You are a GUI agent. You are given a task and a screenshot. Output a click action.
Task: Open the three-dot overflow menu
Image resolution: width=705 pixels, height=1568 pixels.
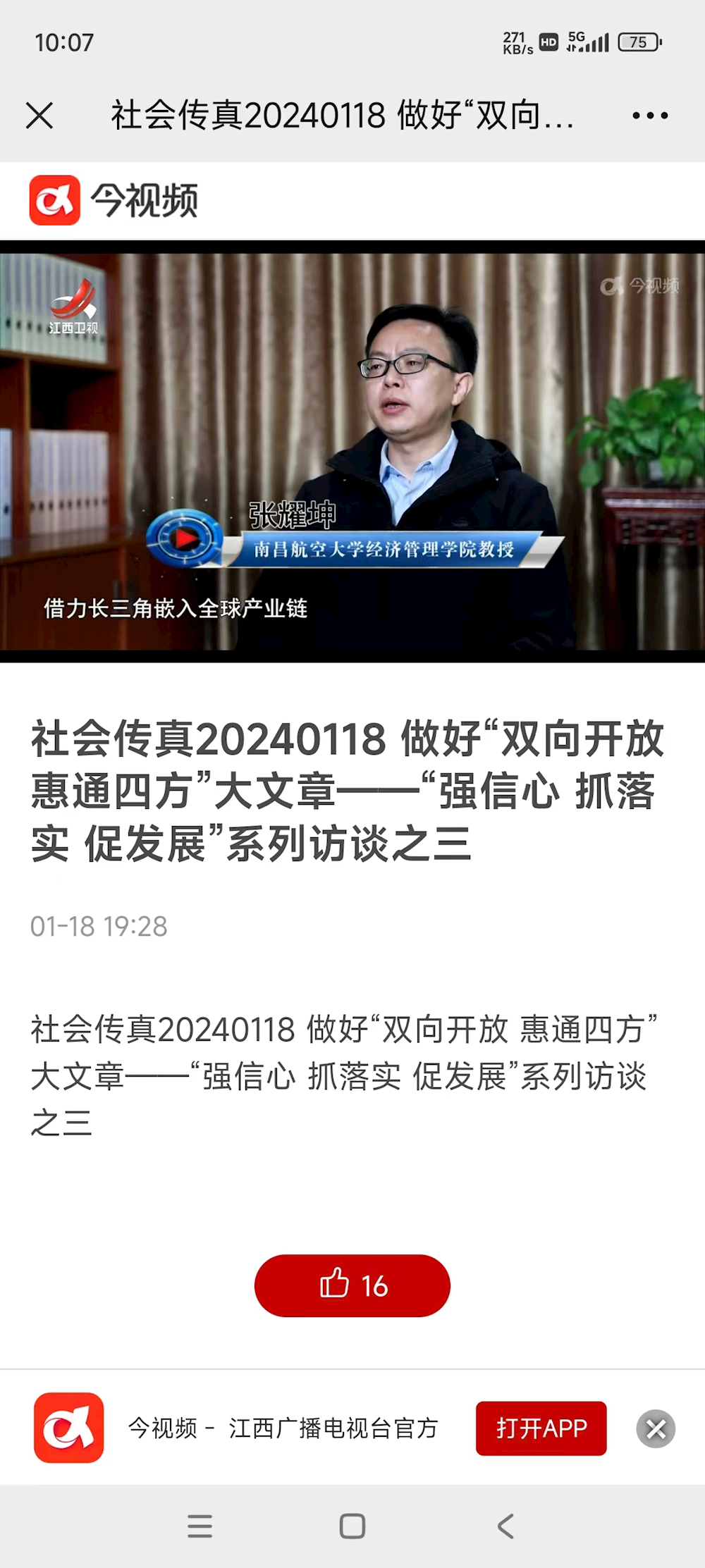[649, 116]
